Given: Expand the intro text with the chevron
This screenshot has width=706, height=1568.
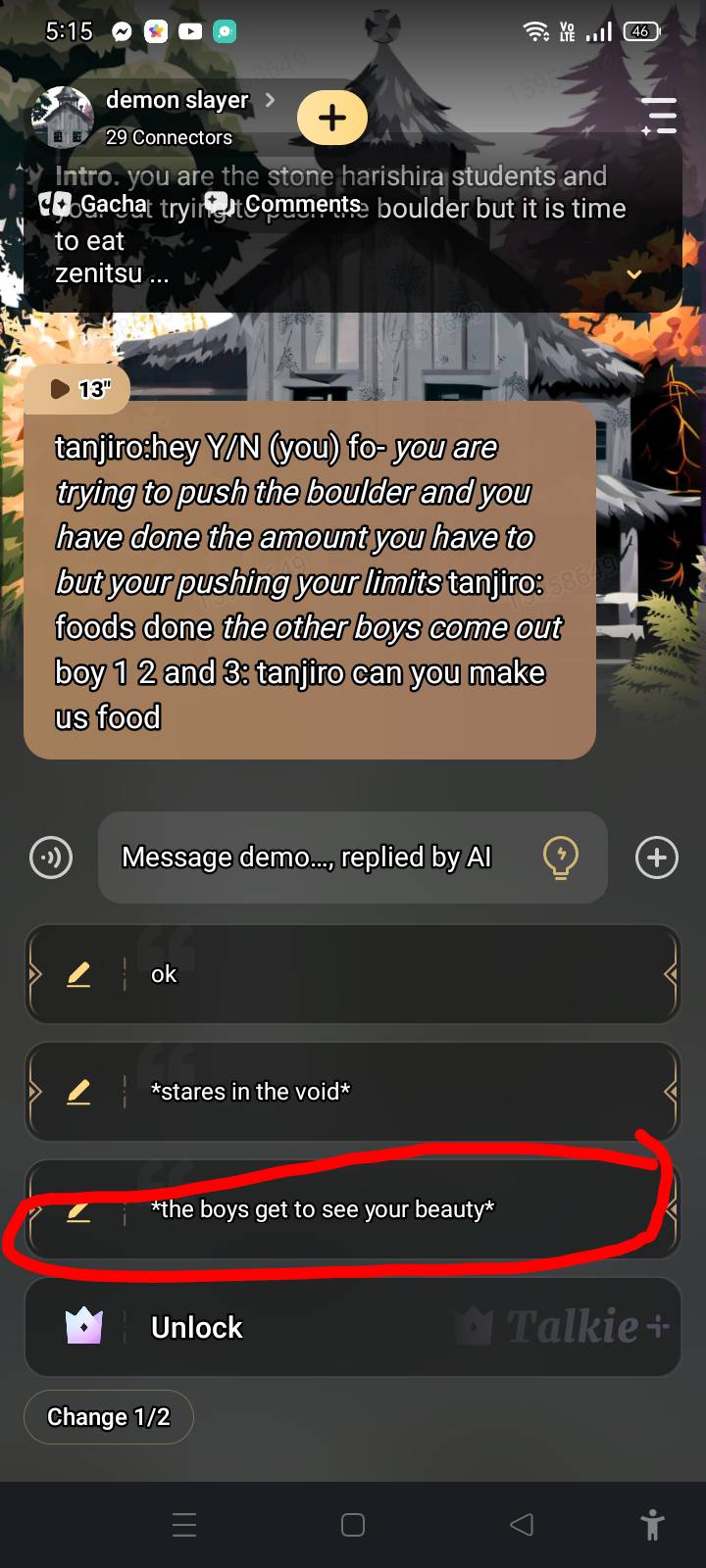Looking at the screenshot, I should pos(634,274).
